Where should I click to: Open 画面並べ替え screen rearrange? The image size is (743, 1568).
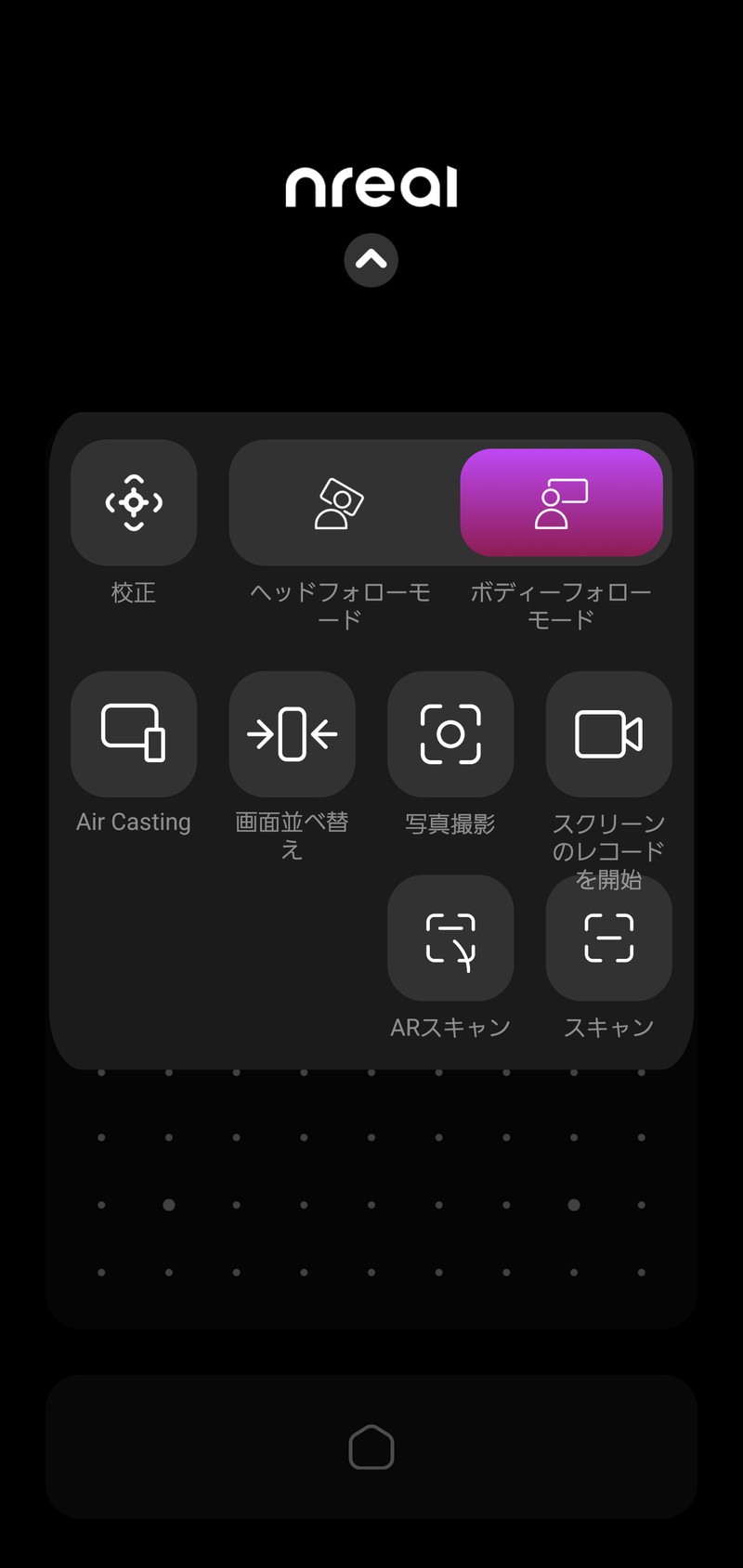[293, 734]
